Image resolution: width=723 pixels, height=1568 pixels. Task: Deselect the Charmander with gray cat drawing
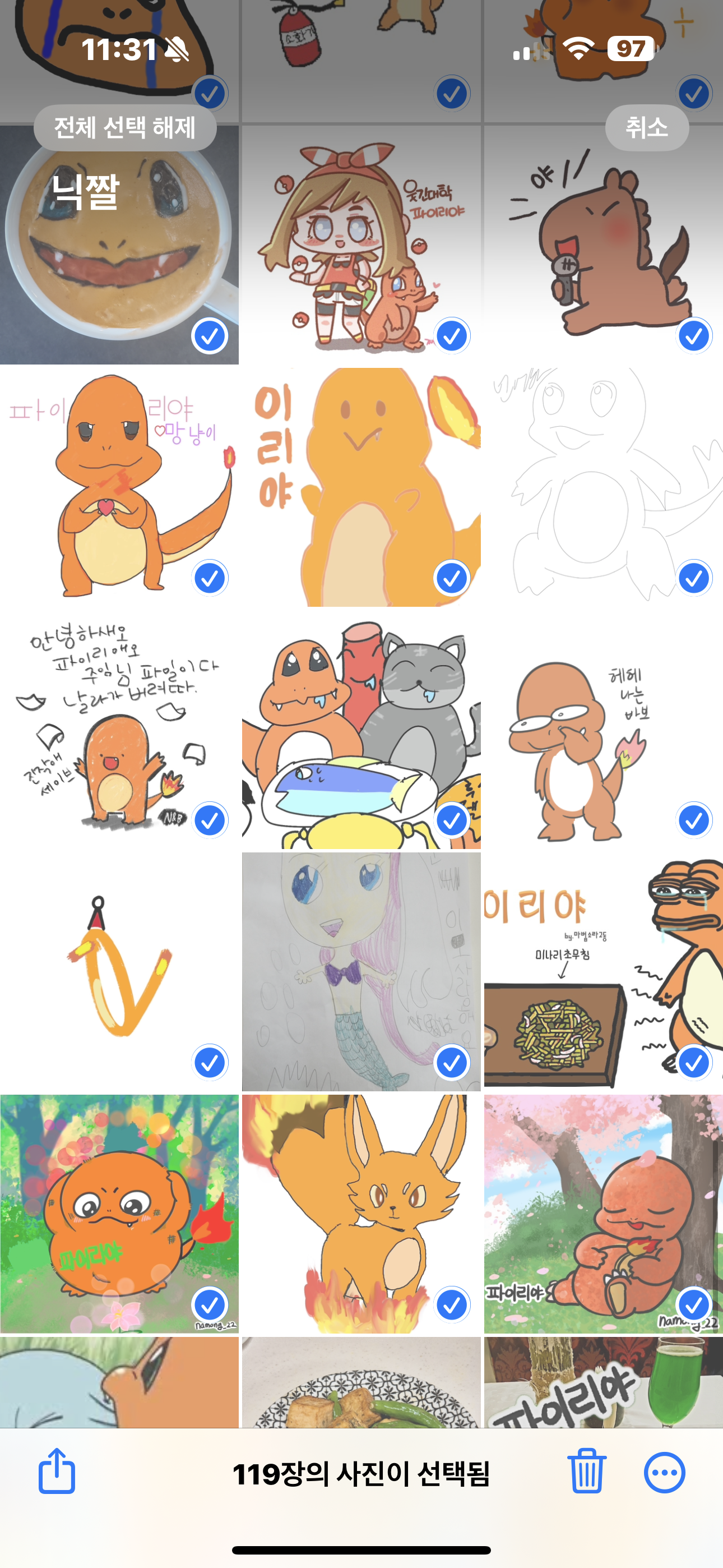pos(361,729)
